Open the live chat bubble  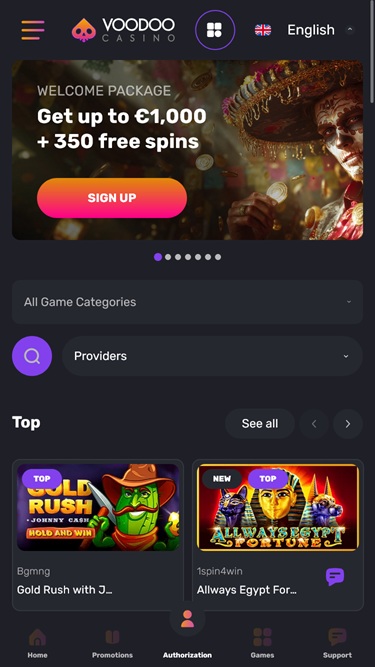(335, 577)
